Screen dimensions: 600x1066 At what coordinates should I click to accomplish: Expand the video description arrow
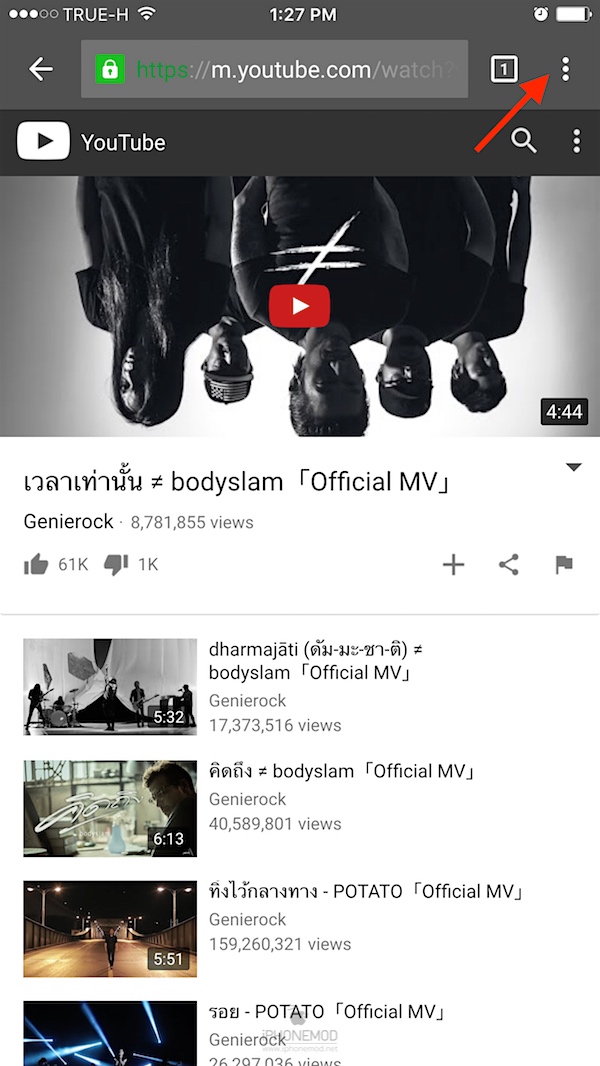point(573,468)
